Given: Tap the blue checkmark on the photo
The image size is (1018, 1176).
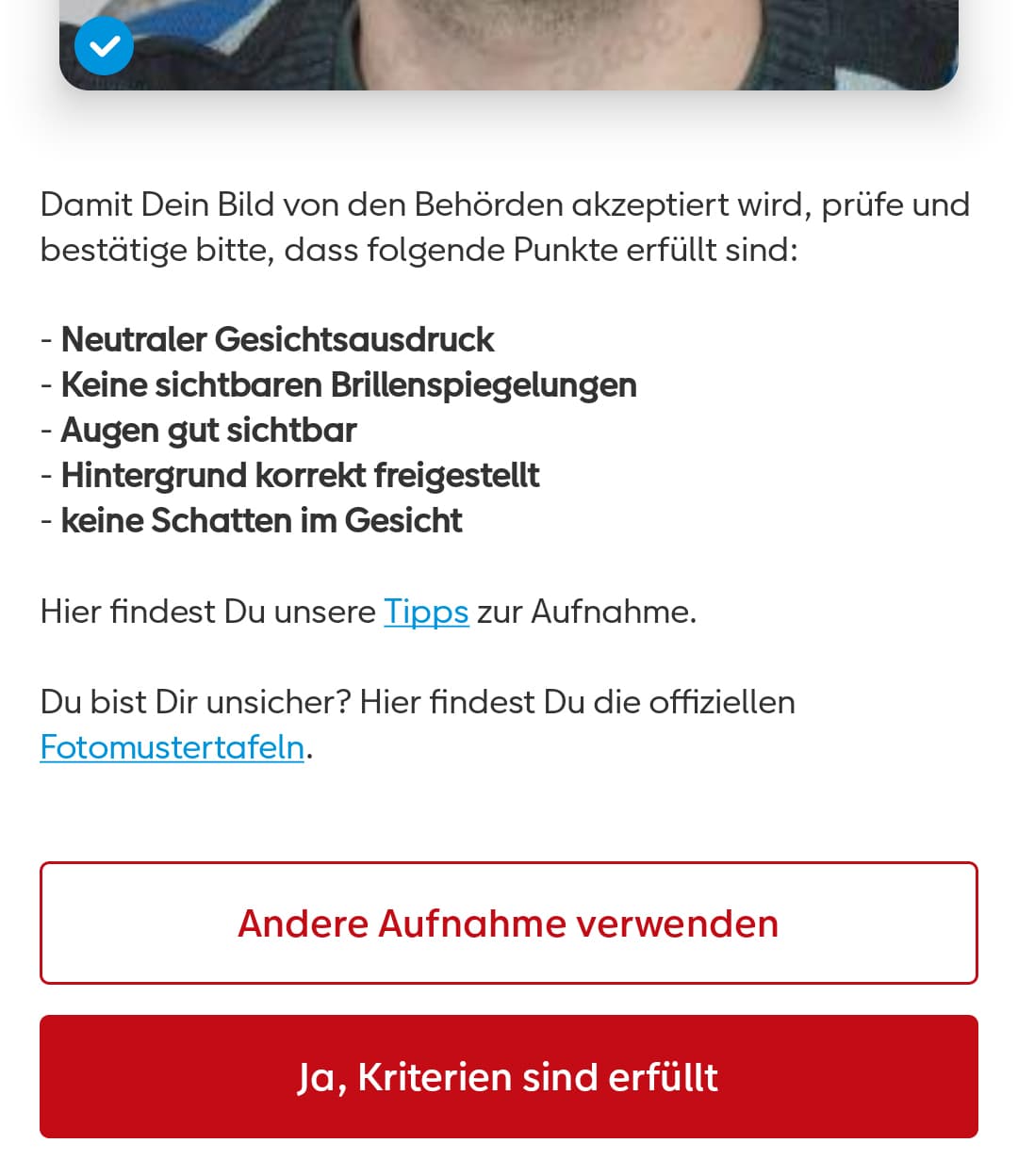Looking at the screenshot, I should (104, 45).
